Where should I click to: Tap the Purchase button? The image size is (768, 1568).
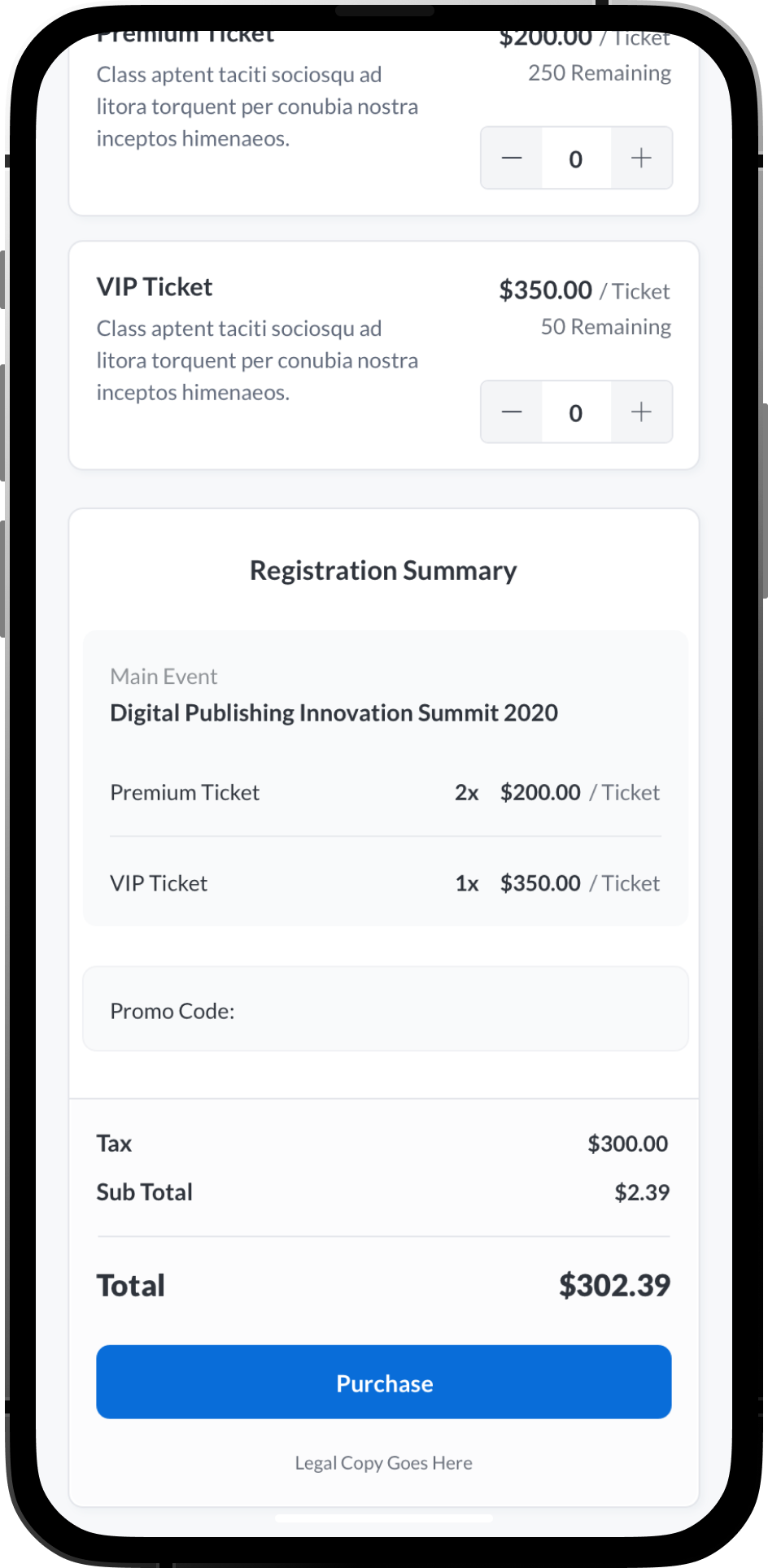pos(384,1383)
